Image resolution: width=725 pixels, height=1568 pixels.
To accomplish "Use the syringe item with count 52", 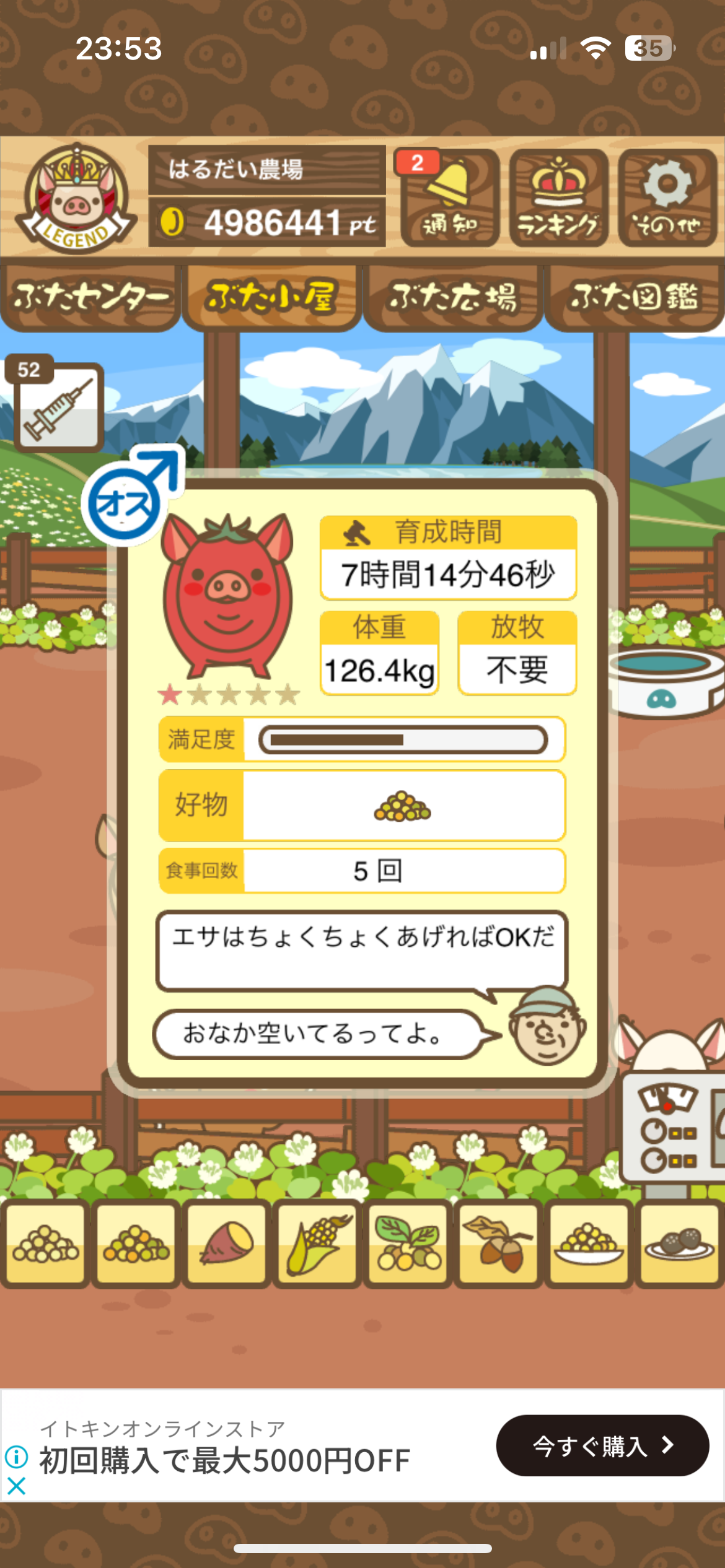I will (58, 407).
